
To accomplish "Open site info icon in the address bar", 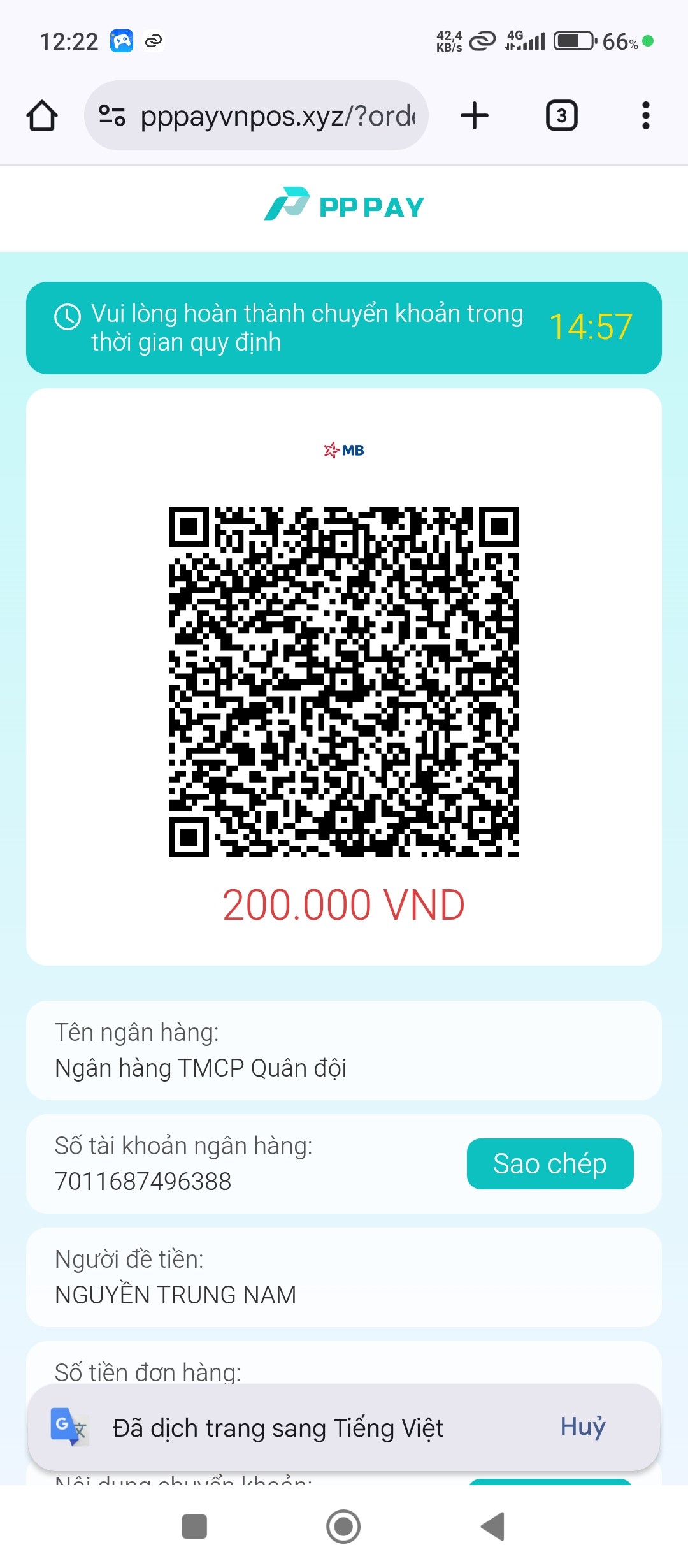I will point(112,116).
